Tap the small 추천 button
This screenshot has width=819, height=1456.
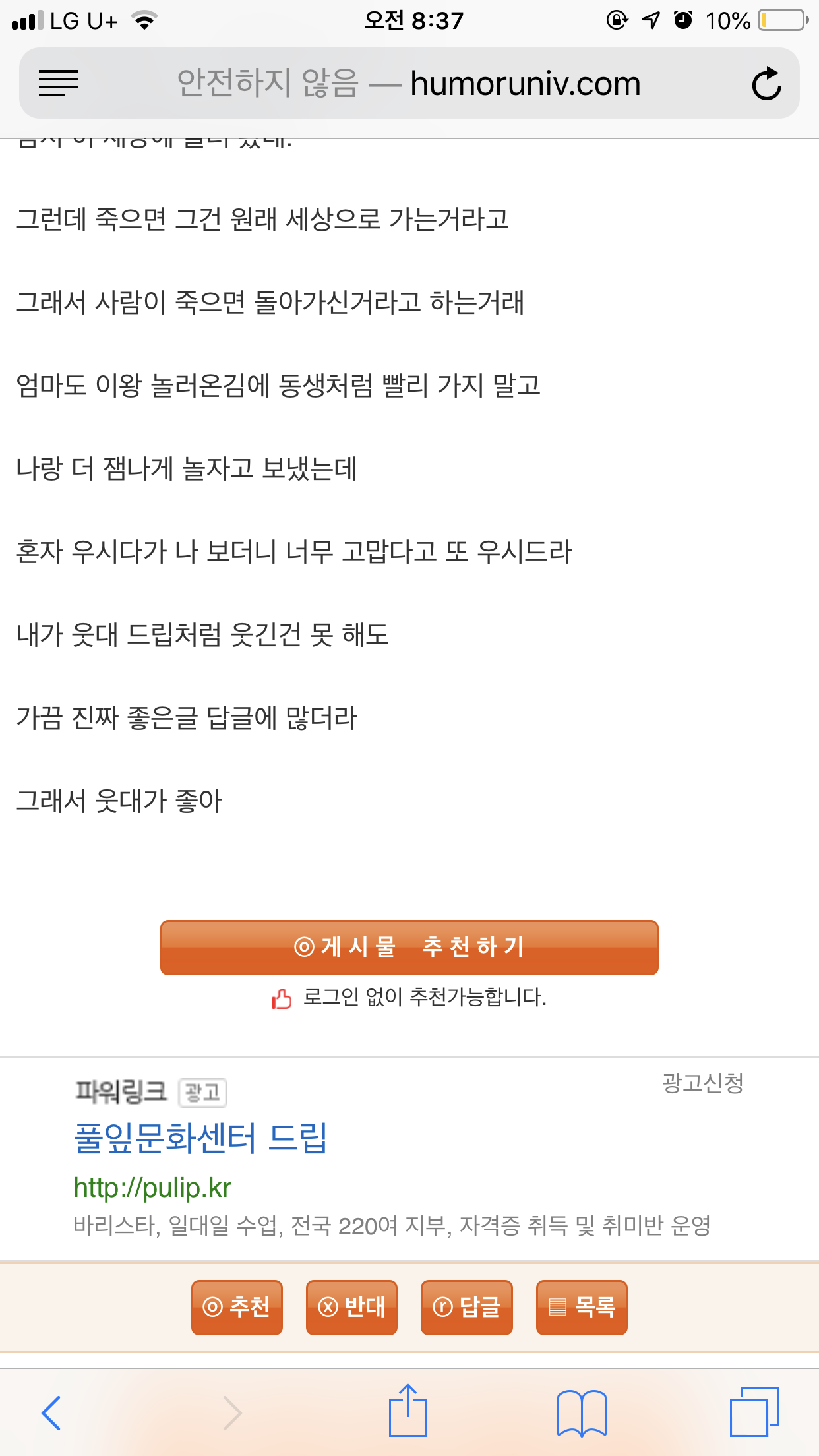point(237,1307)
